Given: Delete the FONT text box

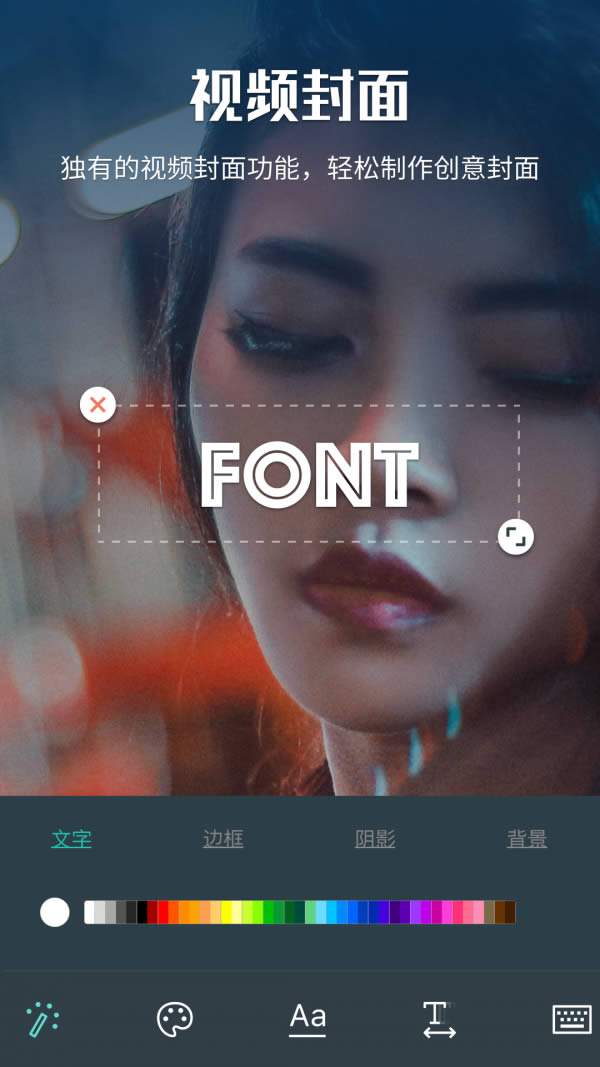Looking at the screenshot, I should tap(98, 405).
